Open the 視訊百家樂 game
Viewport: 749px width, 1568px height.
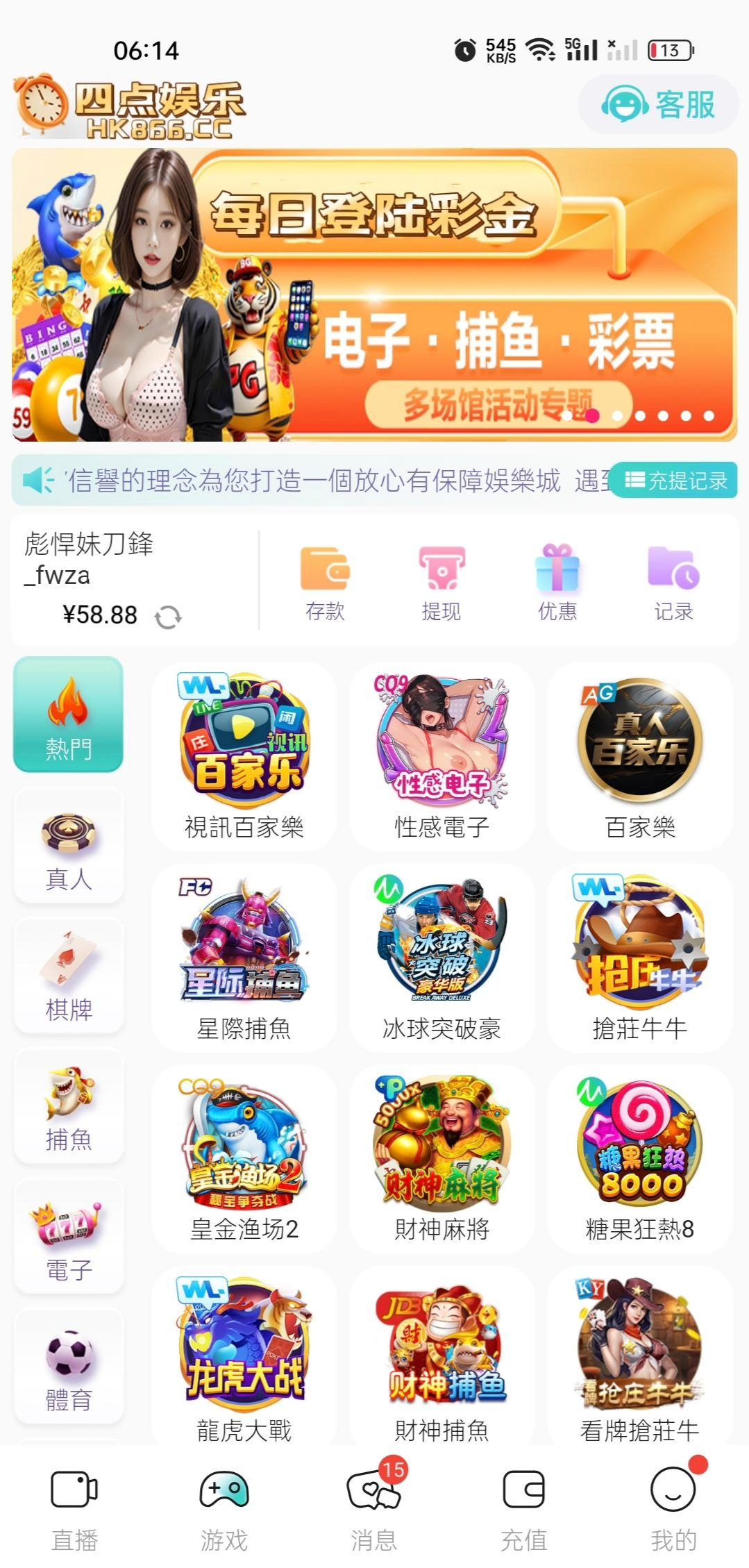pos(244,757)
